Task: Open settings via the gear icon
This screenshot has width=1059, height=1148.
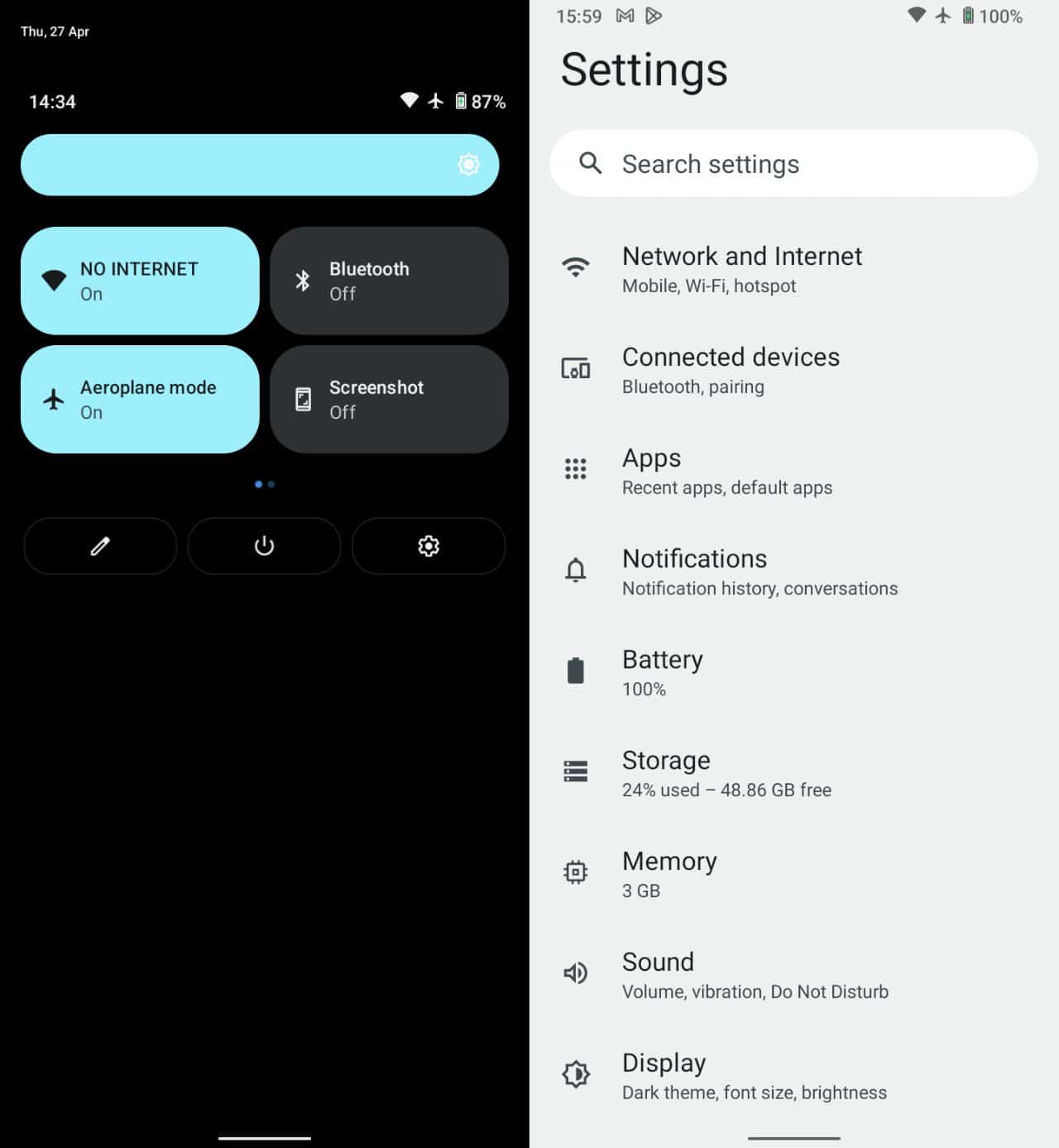Action: [x=428, y=546]
